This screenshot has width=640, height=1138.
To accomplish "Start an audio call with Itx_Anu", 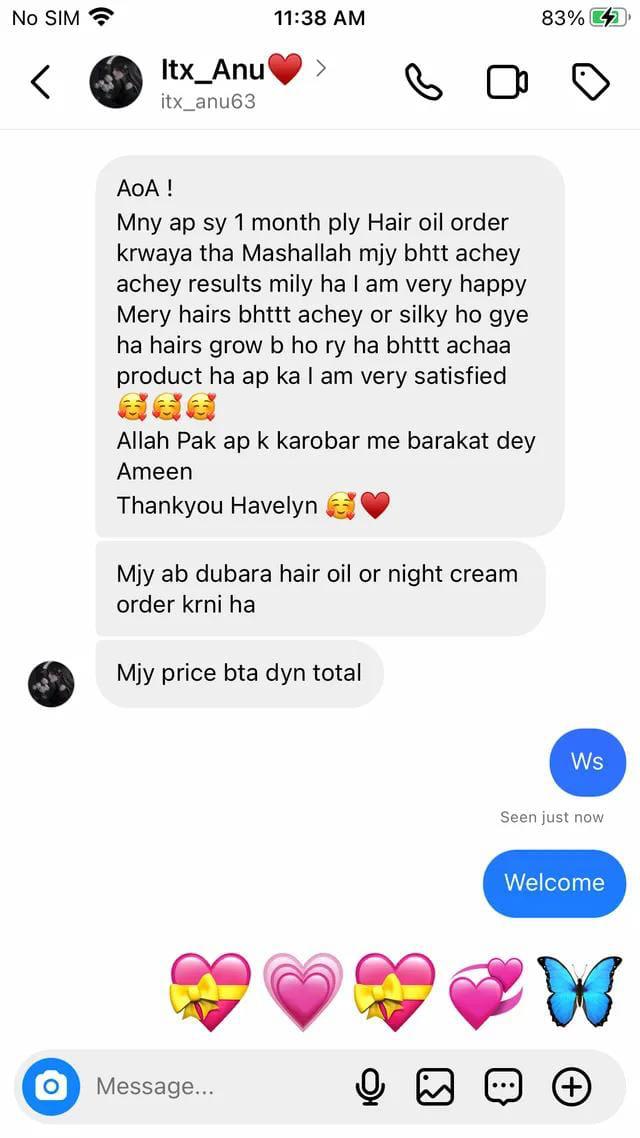I will coord(423,82).
